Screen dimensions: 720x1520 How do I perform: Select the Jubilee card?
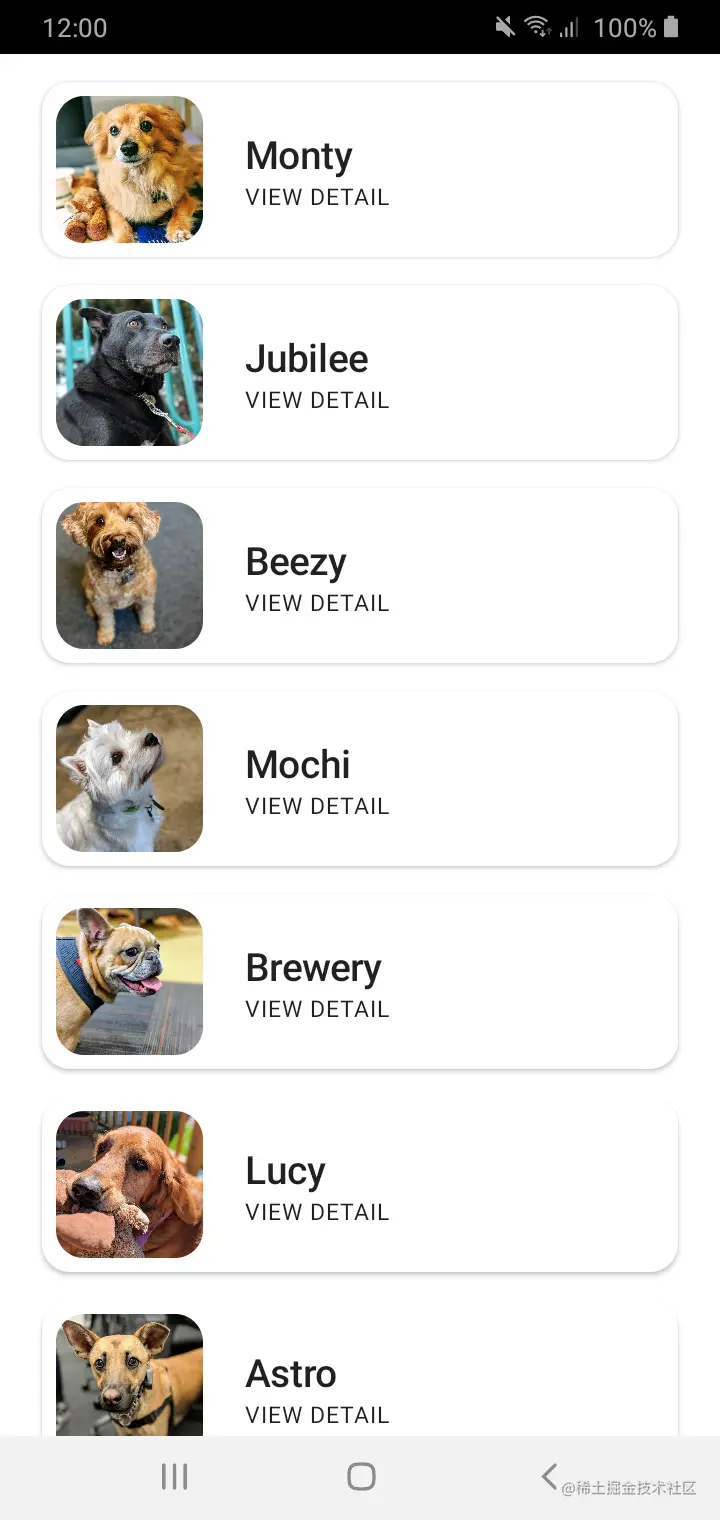[x=360, y=373]
